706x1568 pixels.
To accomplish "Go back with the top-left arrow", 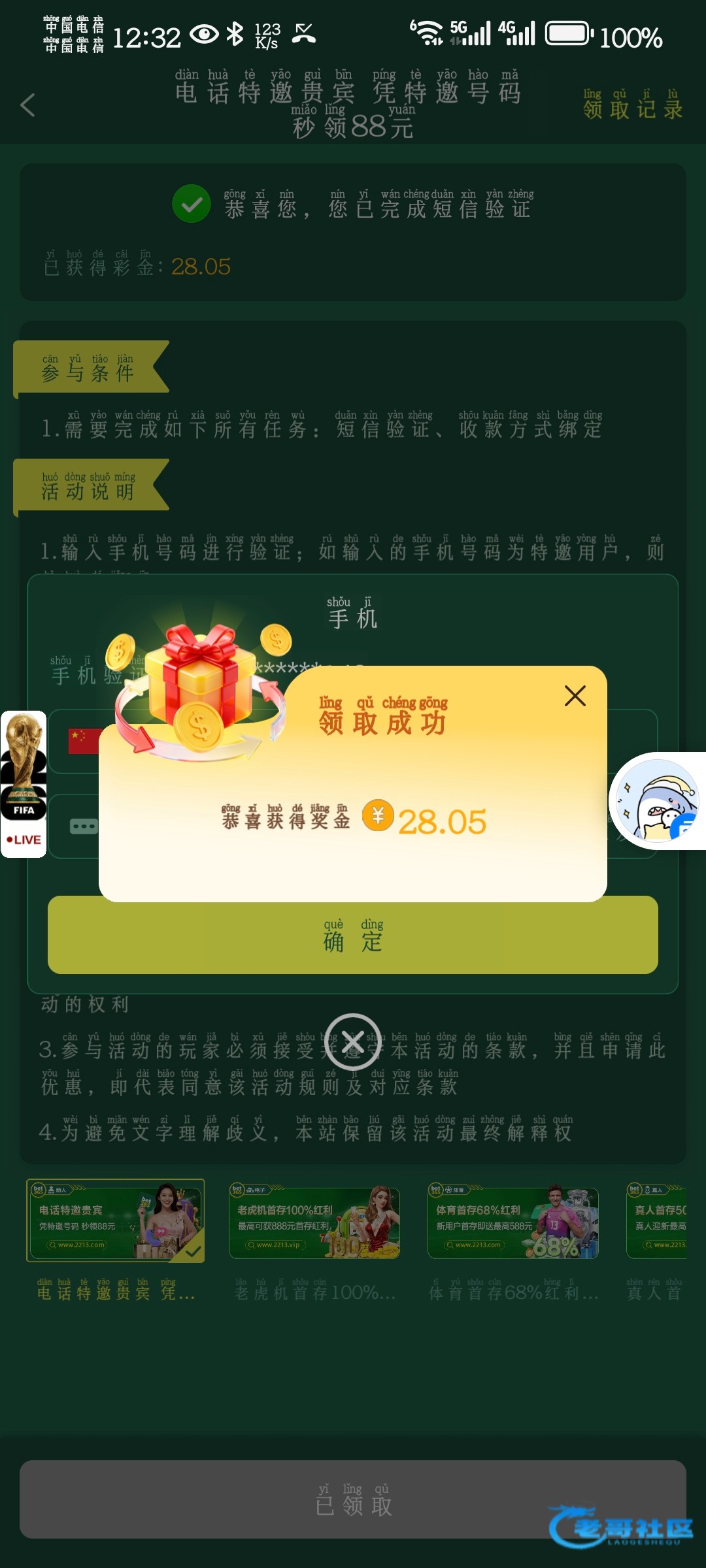I will coord(27,105).
